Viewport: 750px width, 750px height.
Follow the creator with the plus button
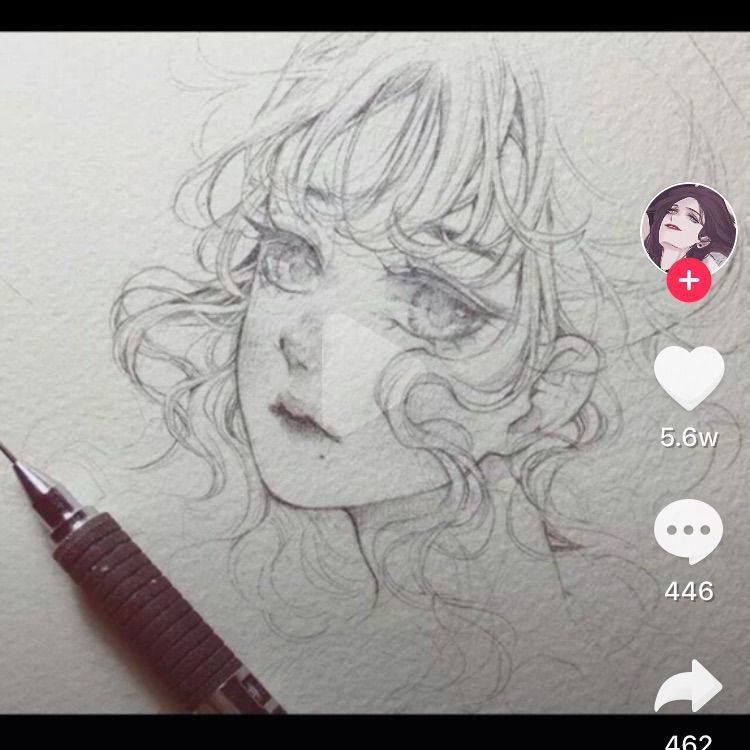click(689, 280)
